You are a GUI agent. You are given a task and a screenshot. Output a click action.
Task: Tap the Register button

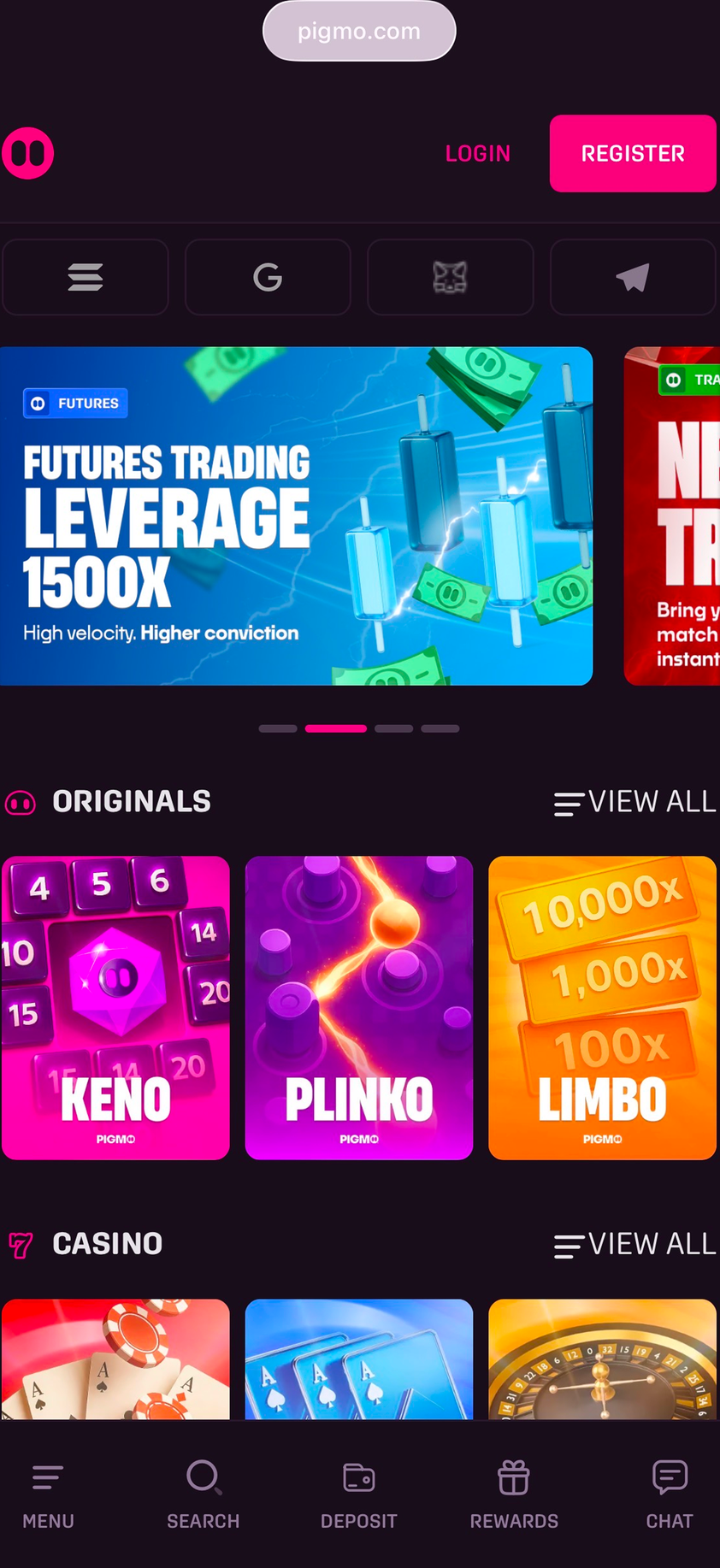[633, 154]
